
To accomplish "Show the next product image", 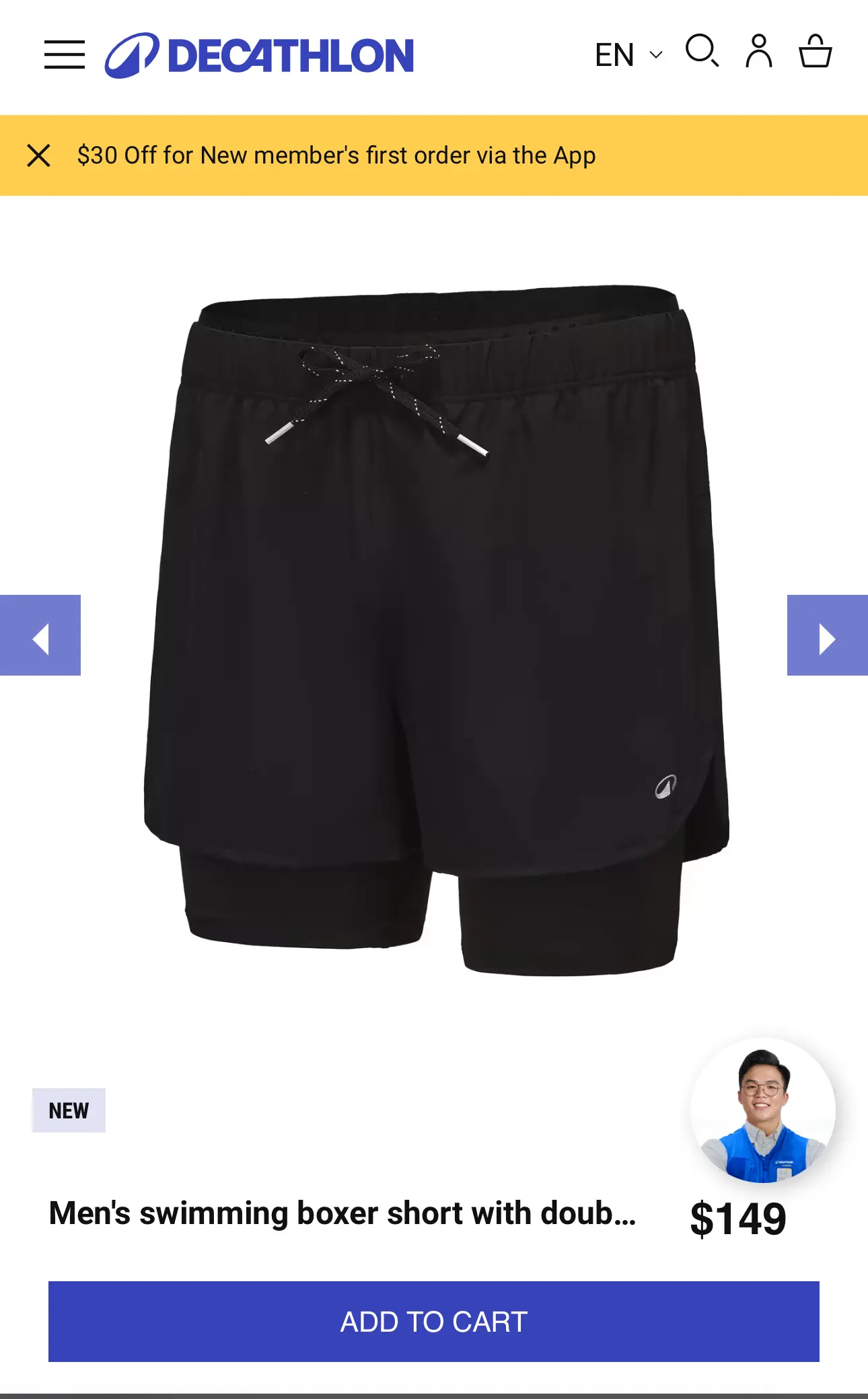I will click(828, 635).
